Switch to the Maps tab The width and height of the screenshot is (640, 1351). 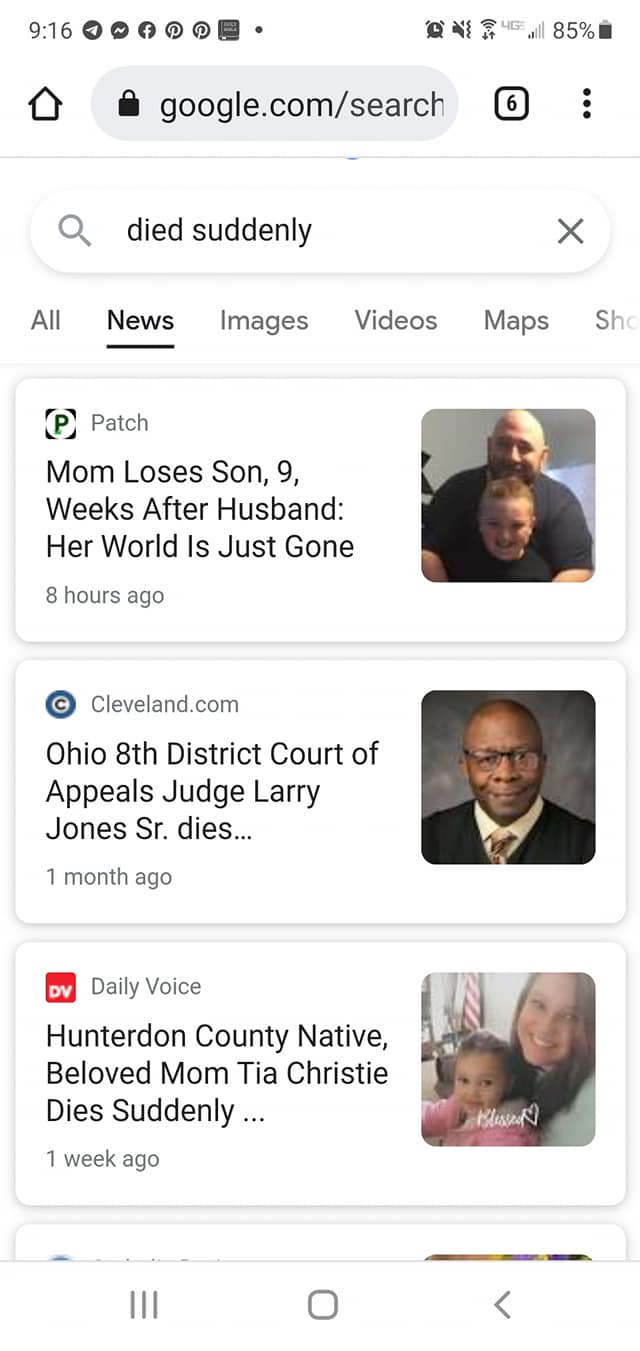516,320
